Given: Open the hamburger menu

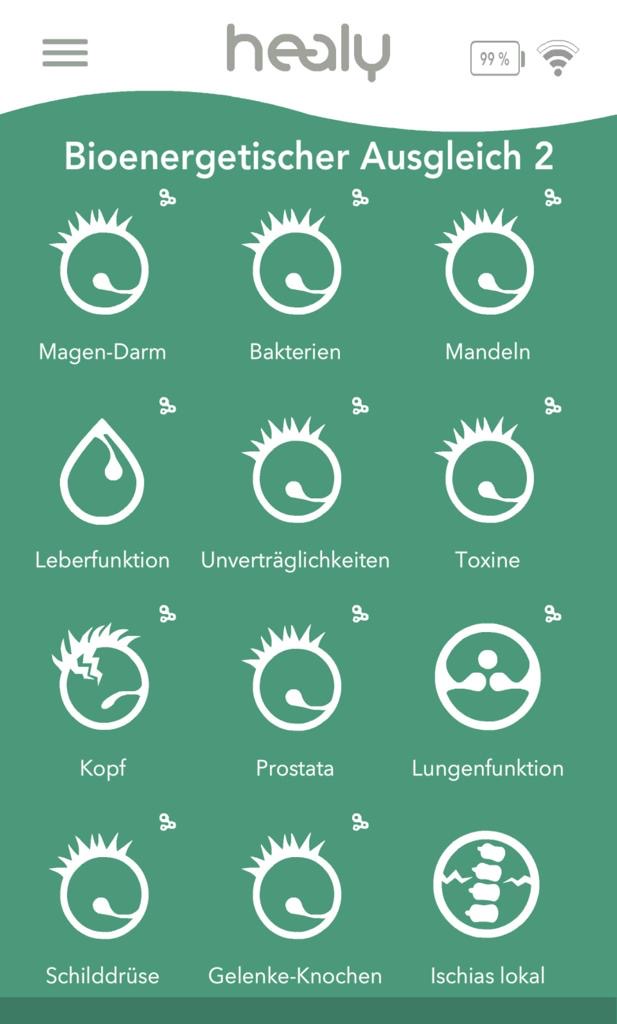Looking at the screenshot, I should point(65,53).
